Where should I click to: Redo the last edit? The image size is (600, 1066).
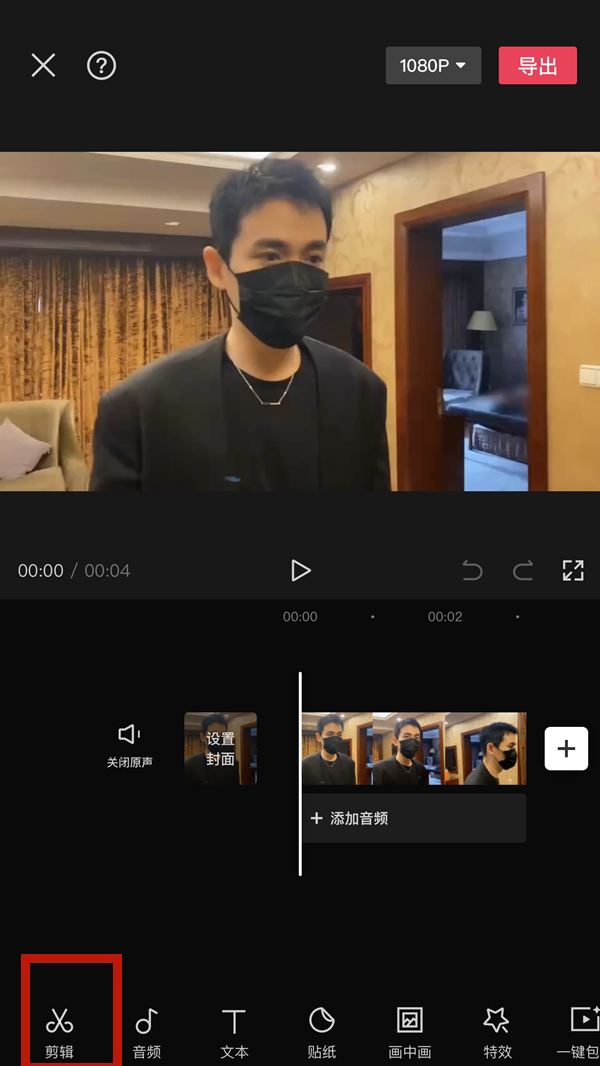pos(523,571)
